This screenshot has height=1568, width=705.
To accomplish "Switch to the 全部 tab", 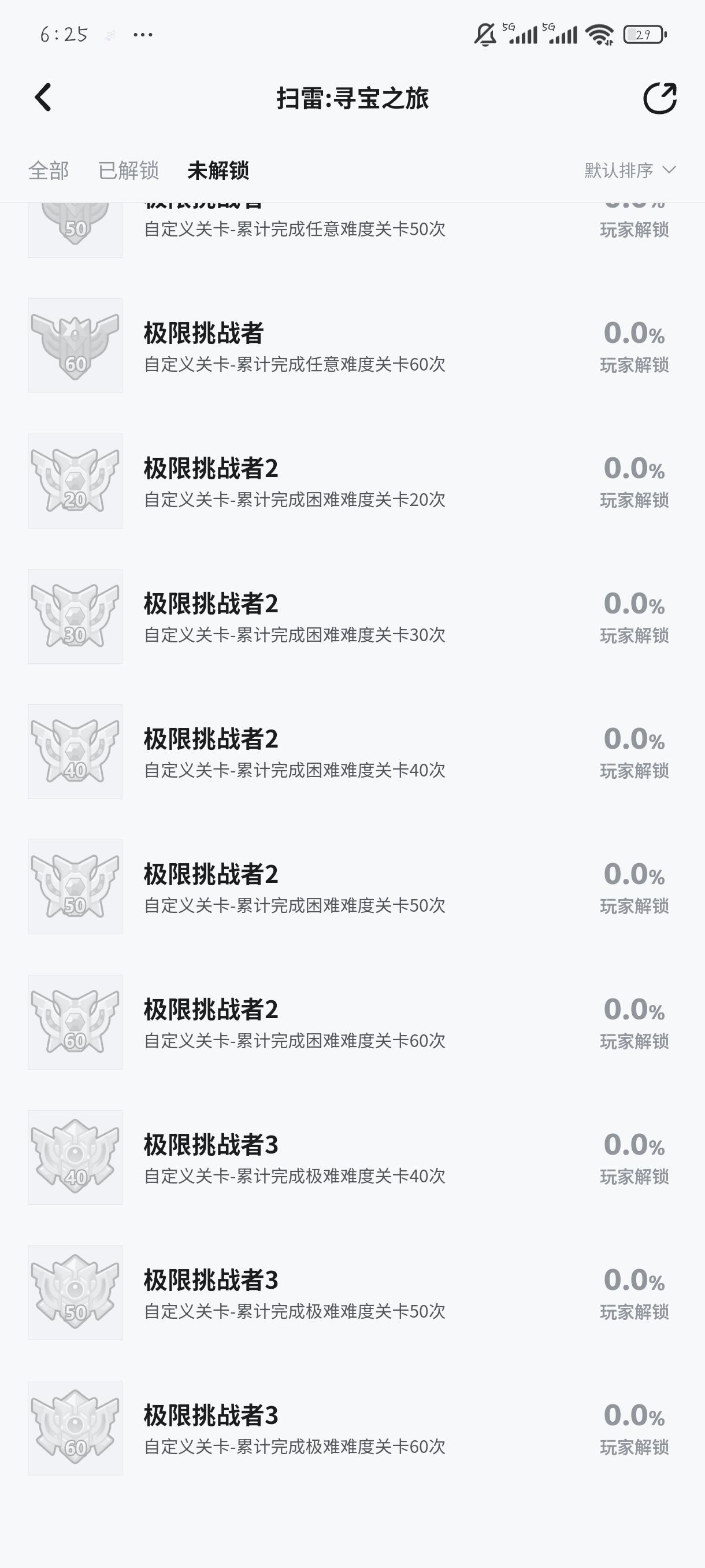I will point(50,171).
